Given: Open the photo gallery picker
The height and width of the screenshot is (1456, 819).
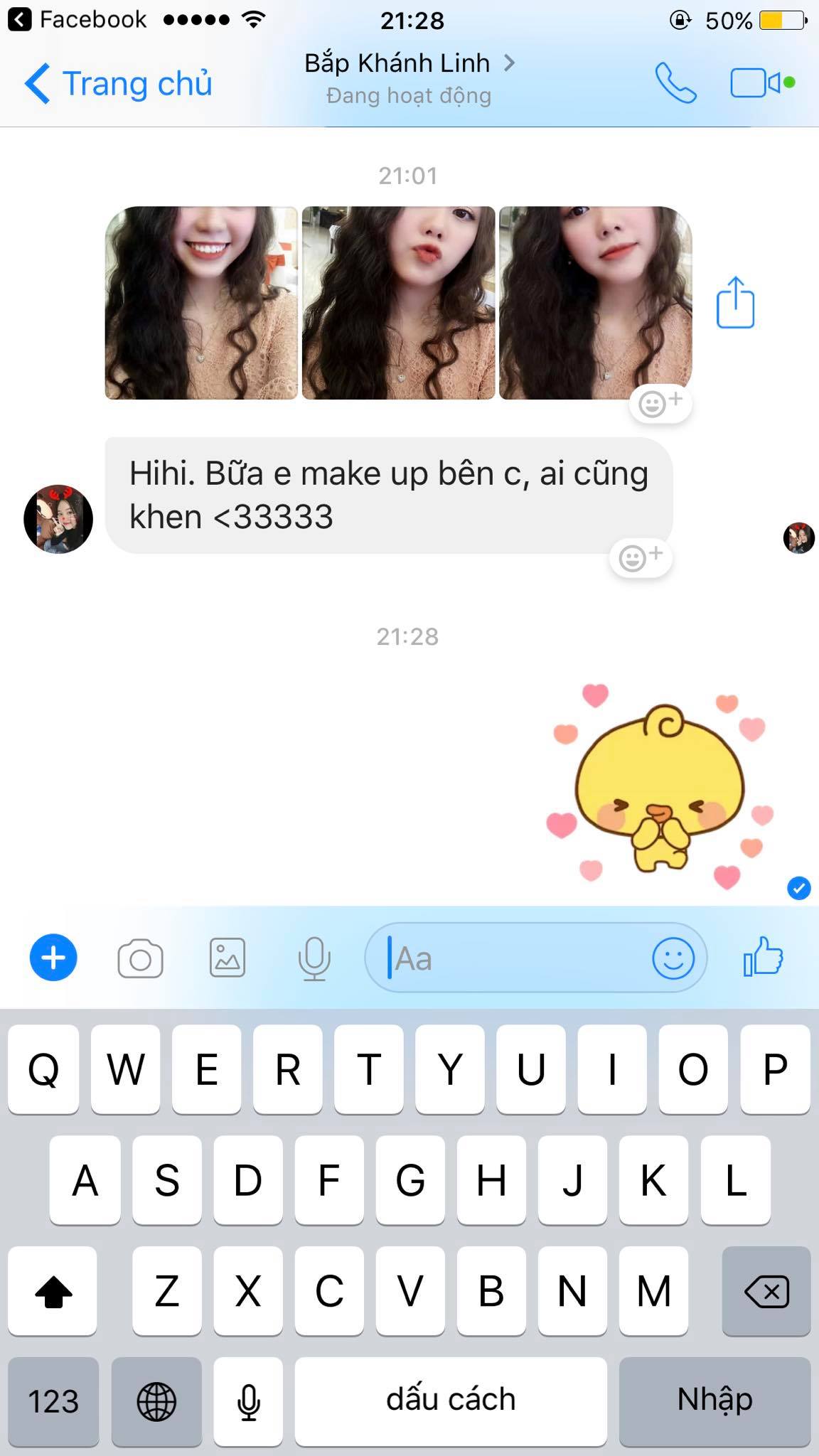Looking at the screenshot, I should [x=227, y=958].
